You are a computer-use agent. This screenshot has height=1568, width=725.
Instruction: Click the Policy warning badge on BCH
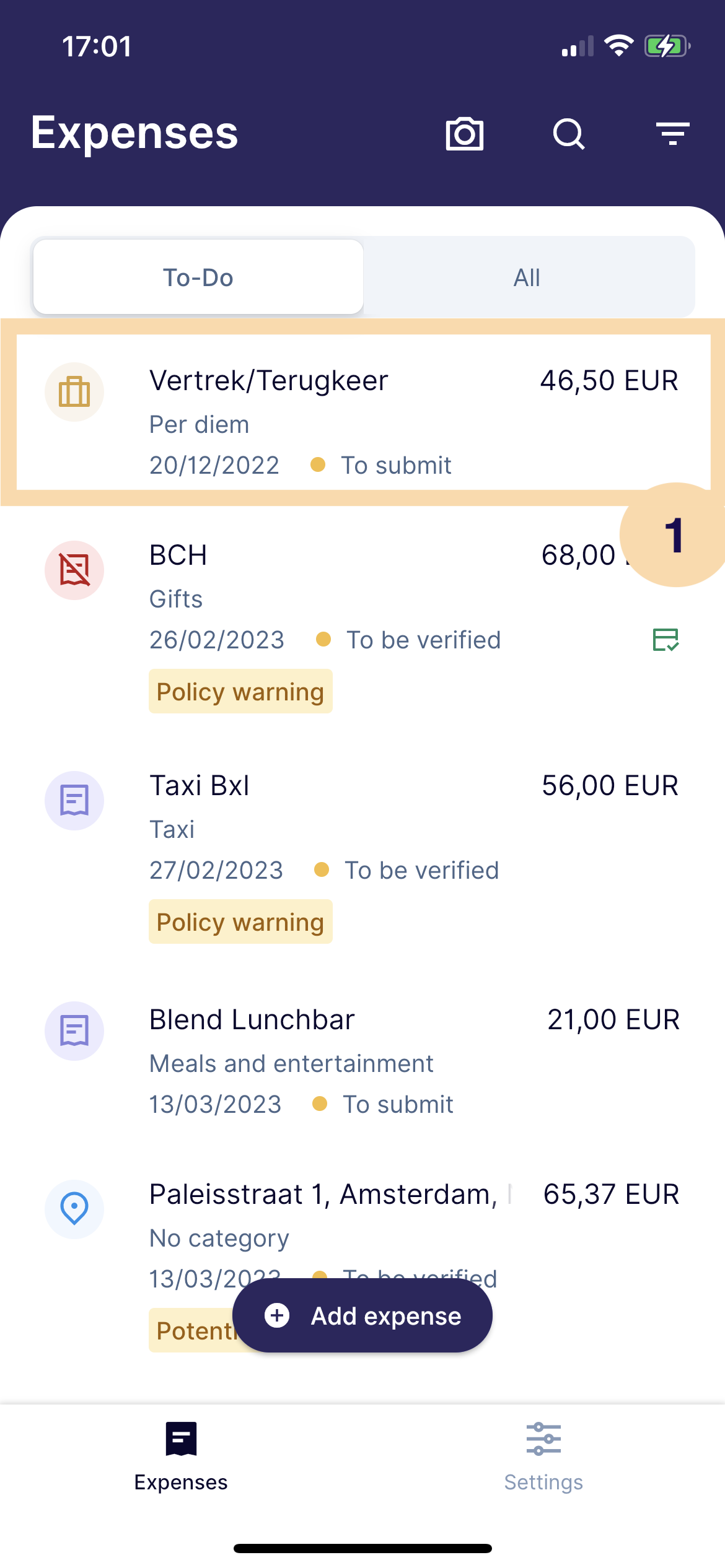240,691
